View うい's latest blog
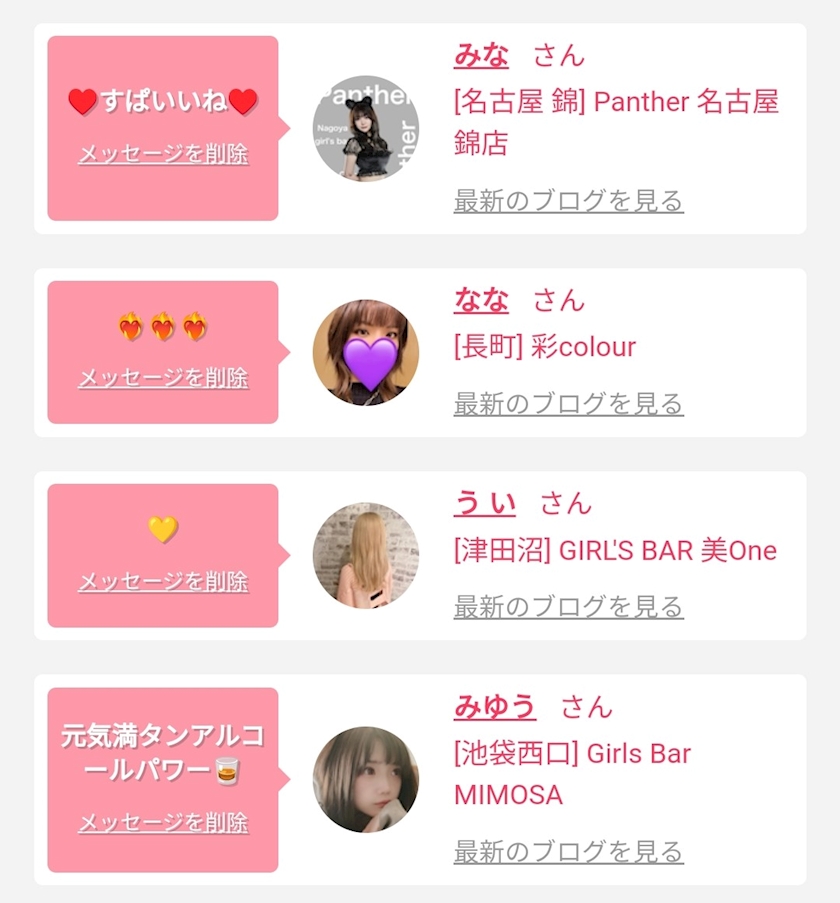 pos(568,606)
